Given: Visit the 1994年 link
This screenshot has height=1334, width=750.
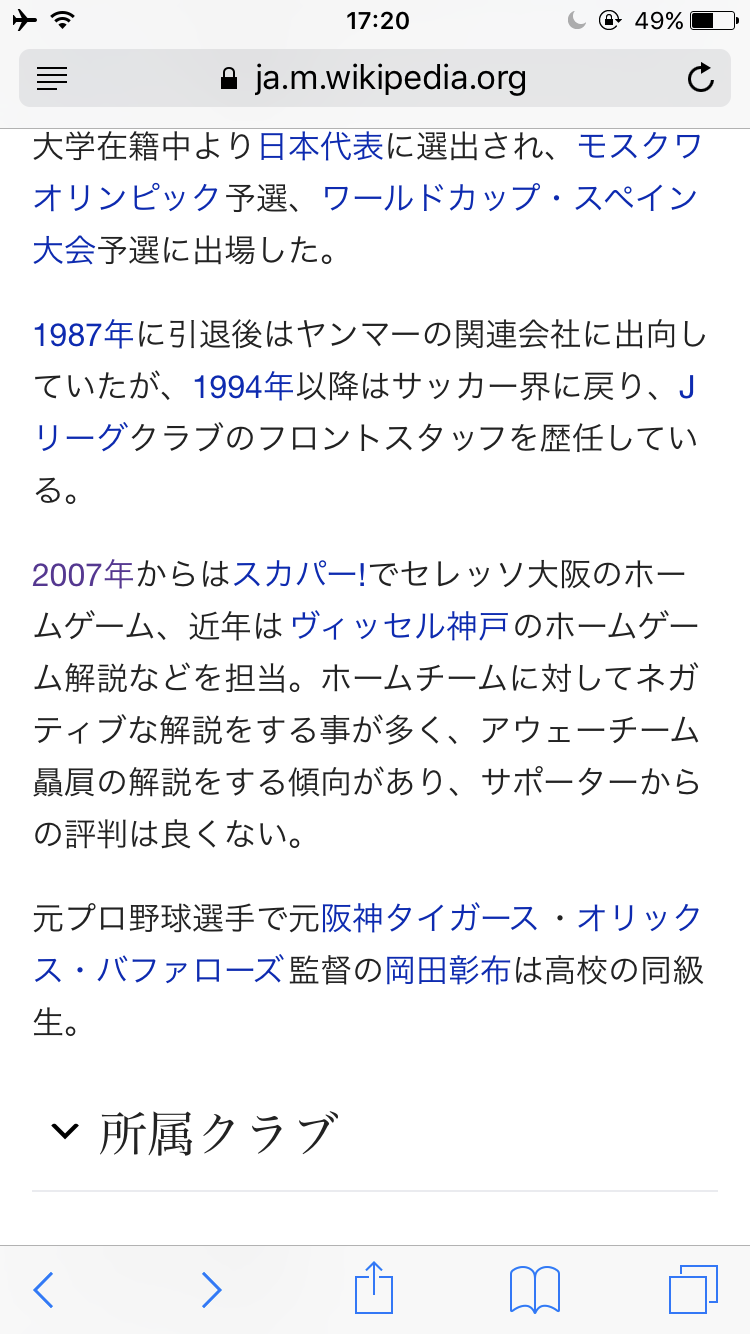Looking at the screenshot, I should click(243, 386).
